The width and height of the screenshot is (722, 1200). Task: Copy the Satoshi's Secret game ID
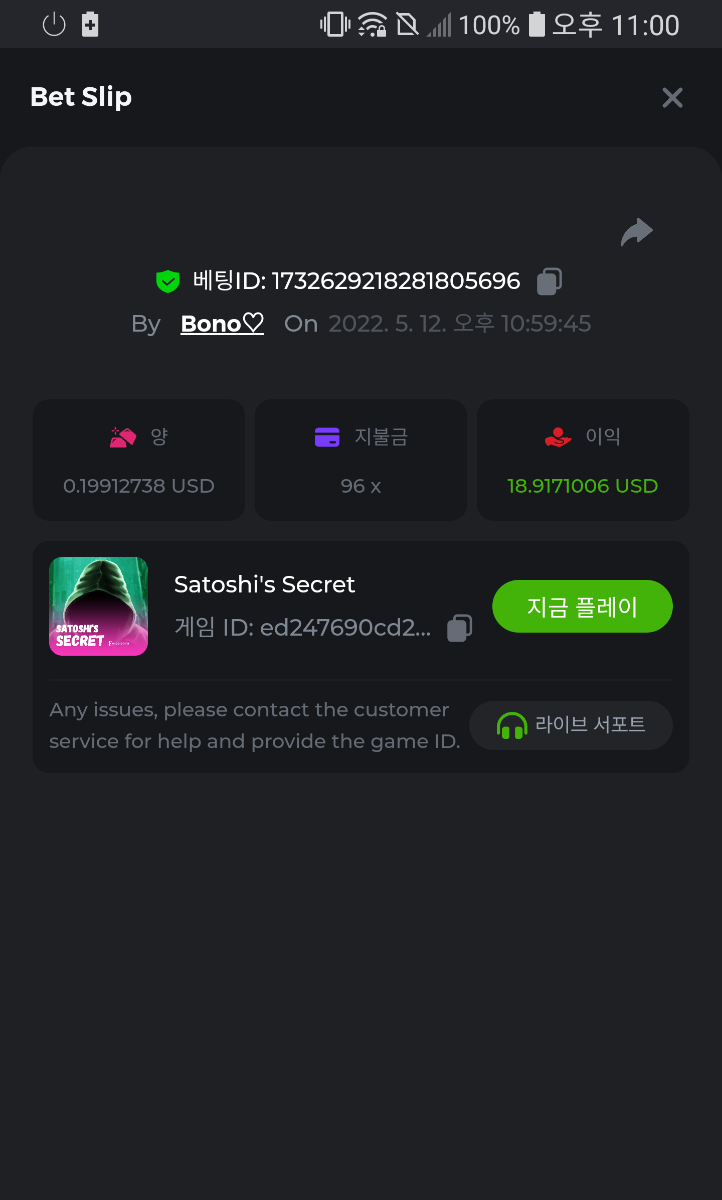[459, 628]
